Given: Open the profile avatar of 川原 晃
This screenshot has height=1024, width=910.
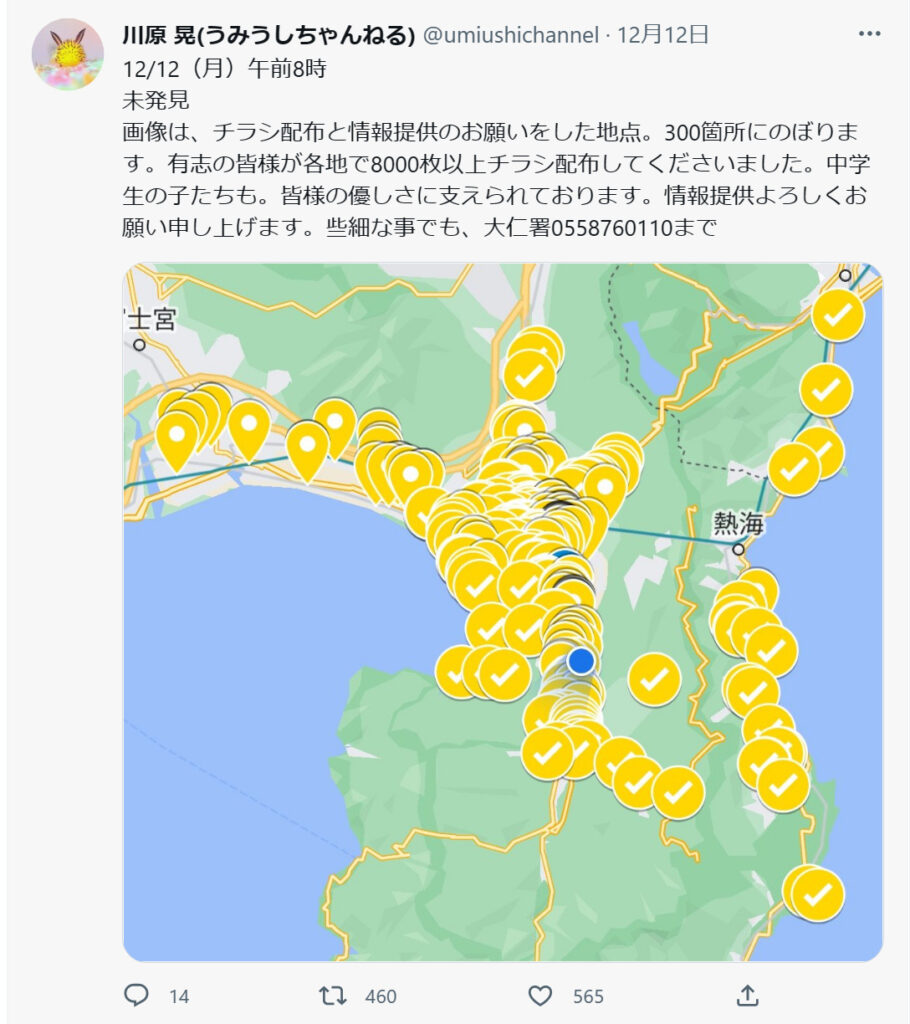Looking at the screenshot, I should tap(67, 55).
